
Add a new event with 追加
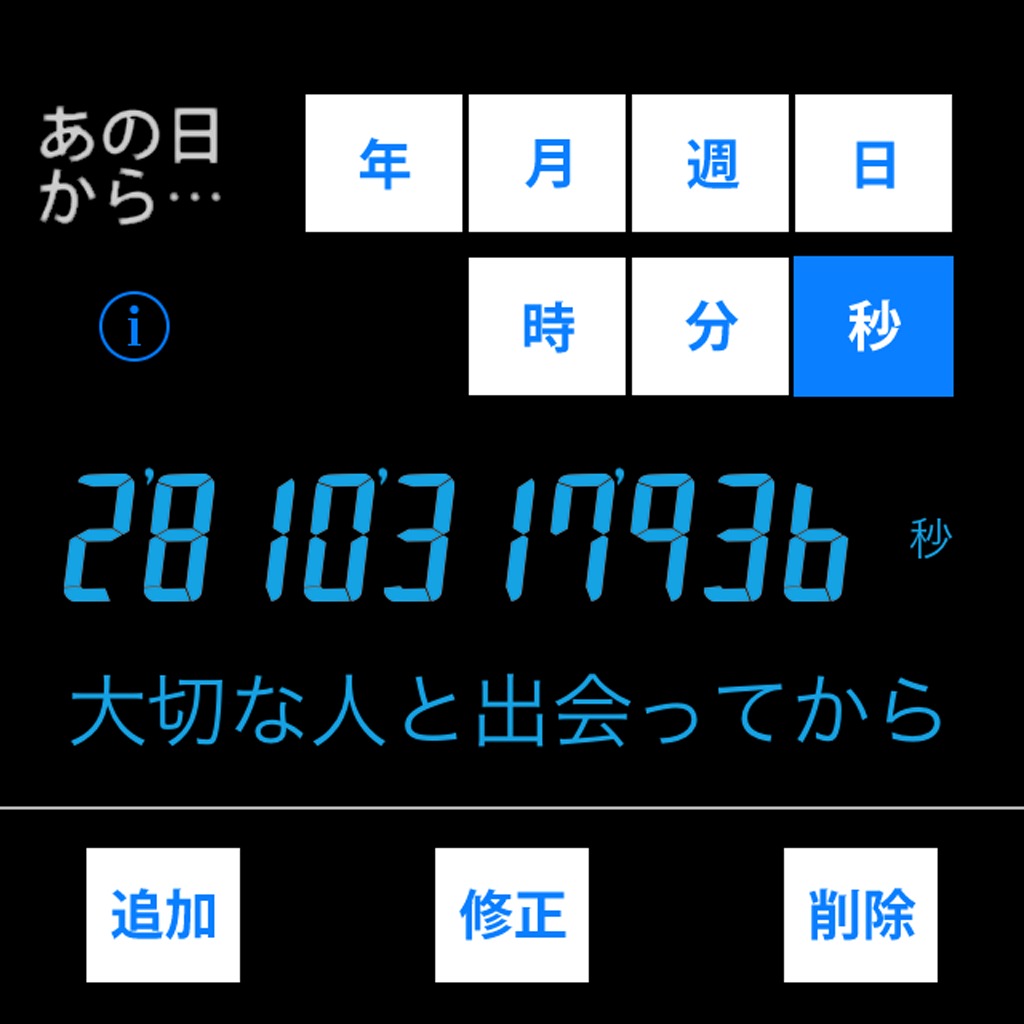pos(163,914)
